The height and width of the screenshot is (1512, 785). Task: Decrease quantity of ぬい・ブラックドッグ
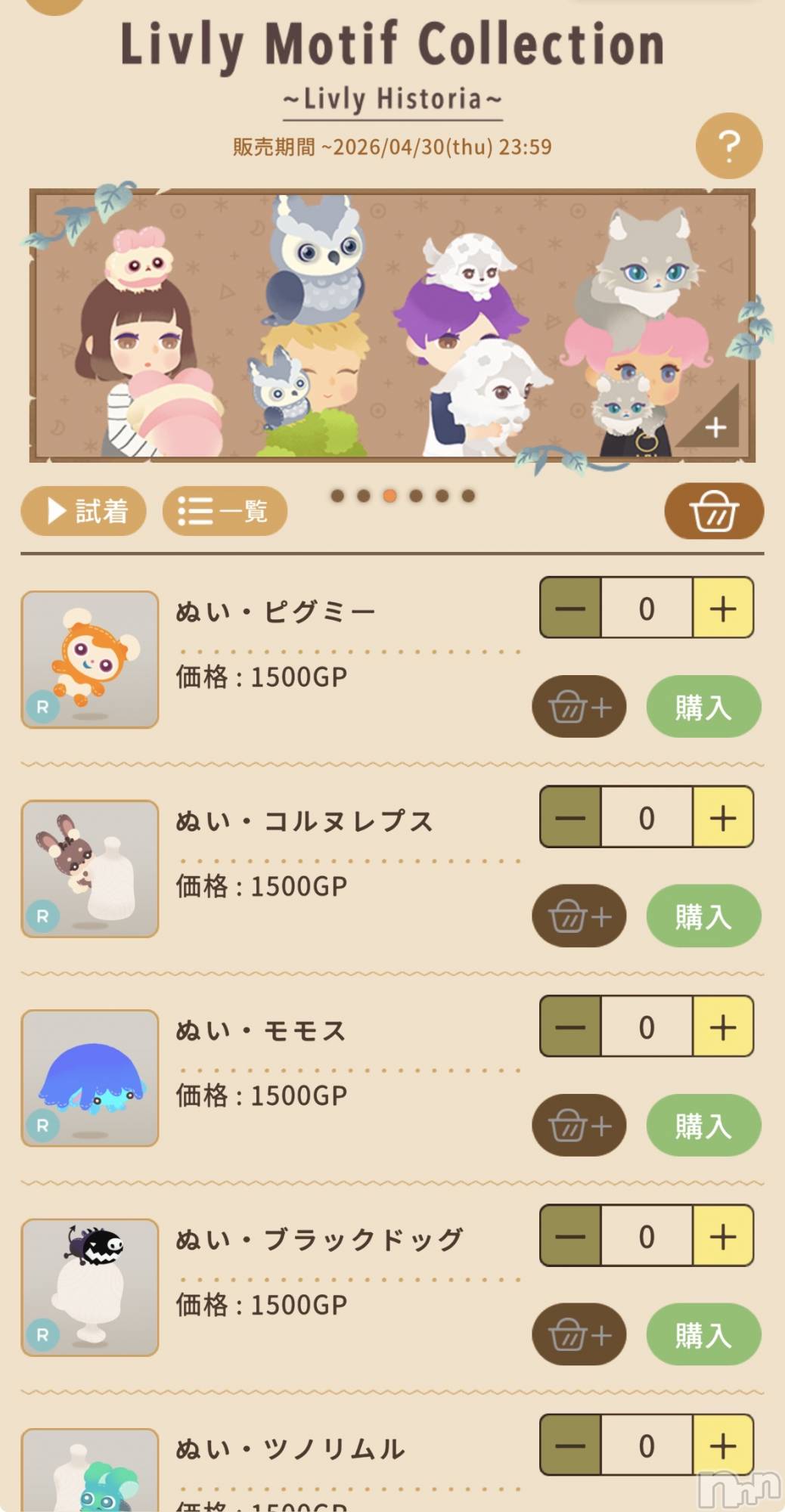570,1237
